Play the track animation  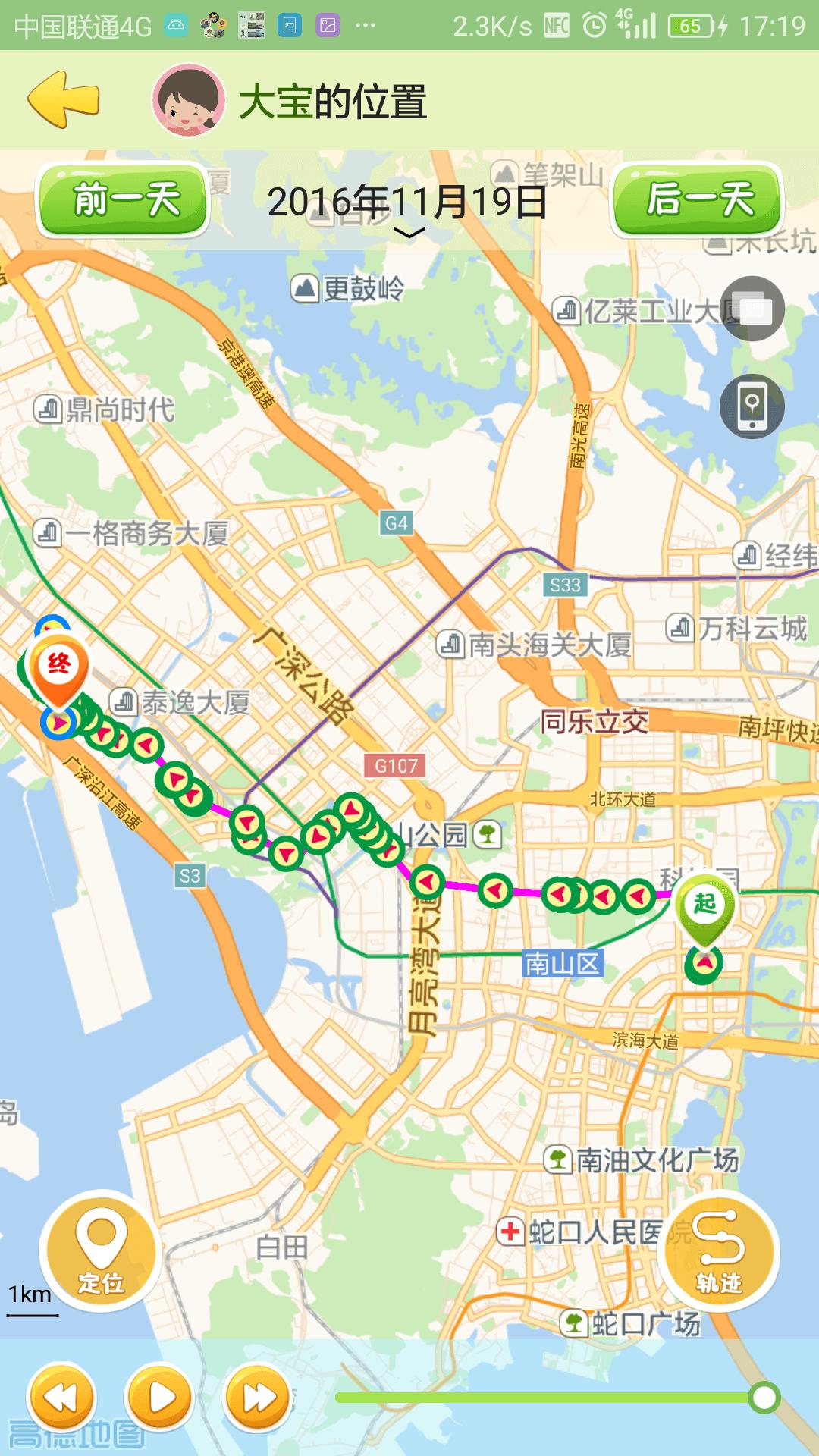[160, 1398]
